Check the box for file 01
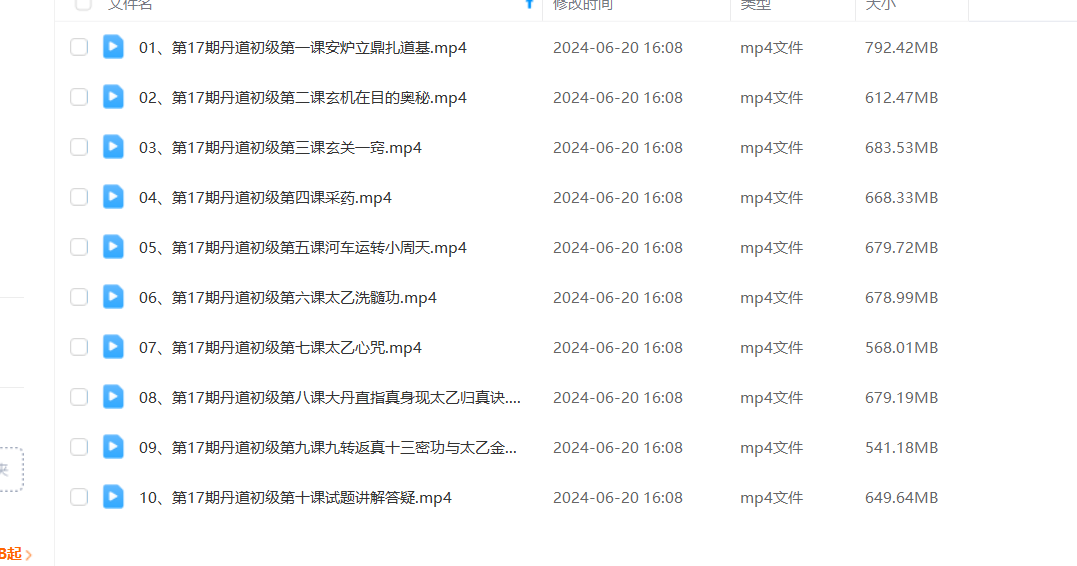This screenshot has height=566, width=1077. (x=79, y=47)
